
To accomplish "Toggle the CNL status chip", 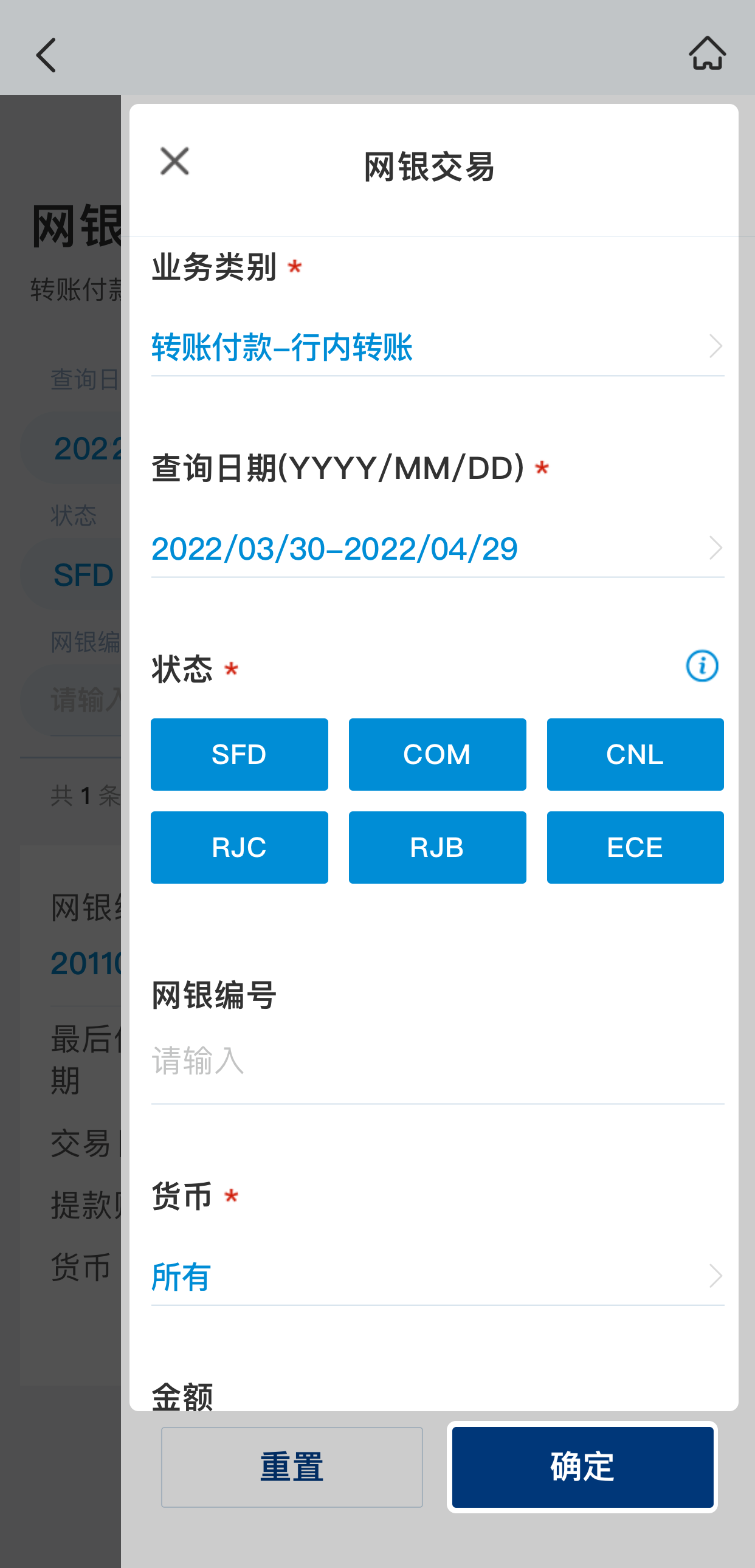I will [x=635, y=755].
